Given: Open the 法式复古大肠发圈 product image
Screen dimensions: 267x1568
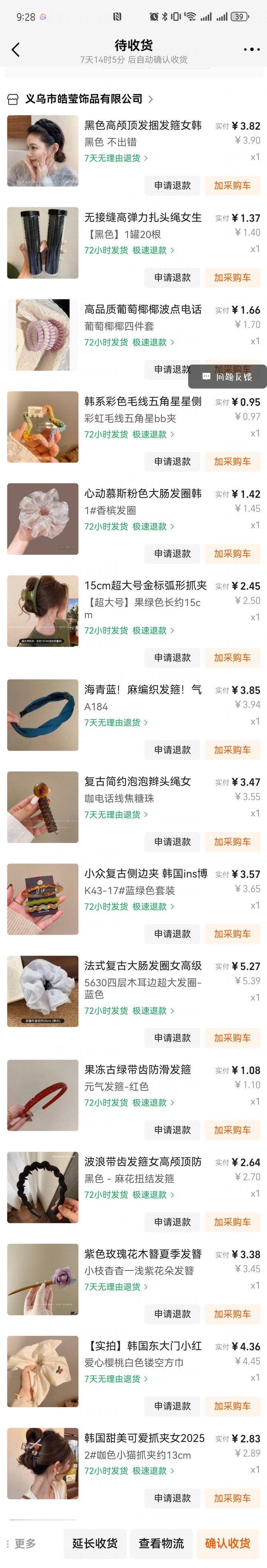Looking at the screenshot, I should [43, 991].
